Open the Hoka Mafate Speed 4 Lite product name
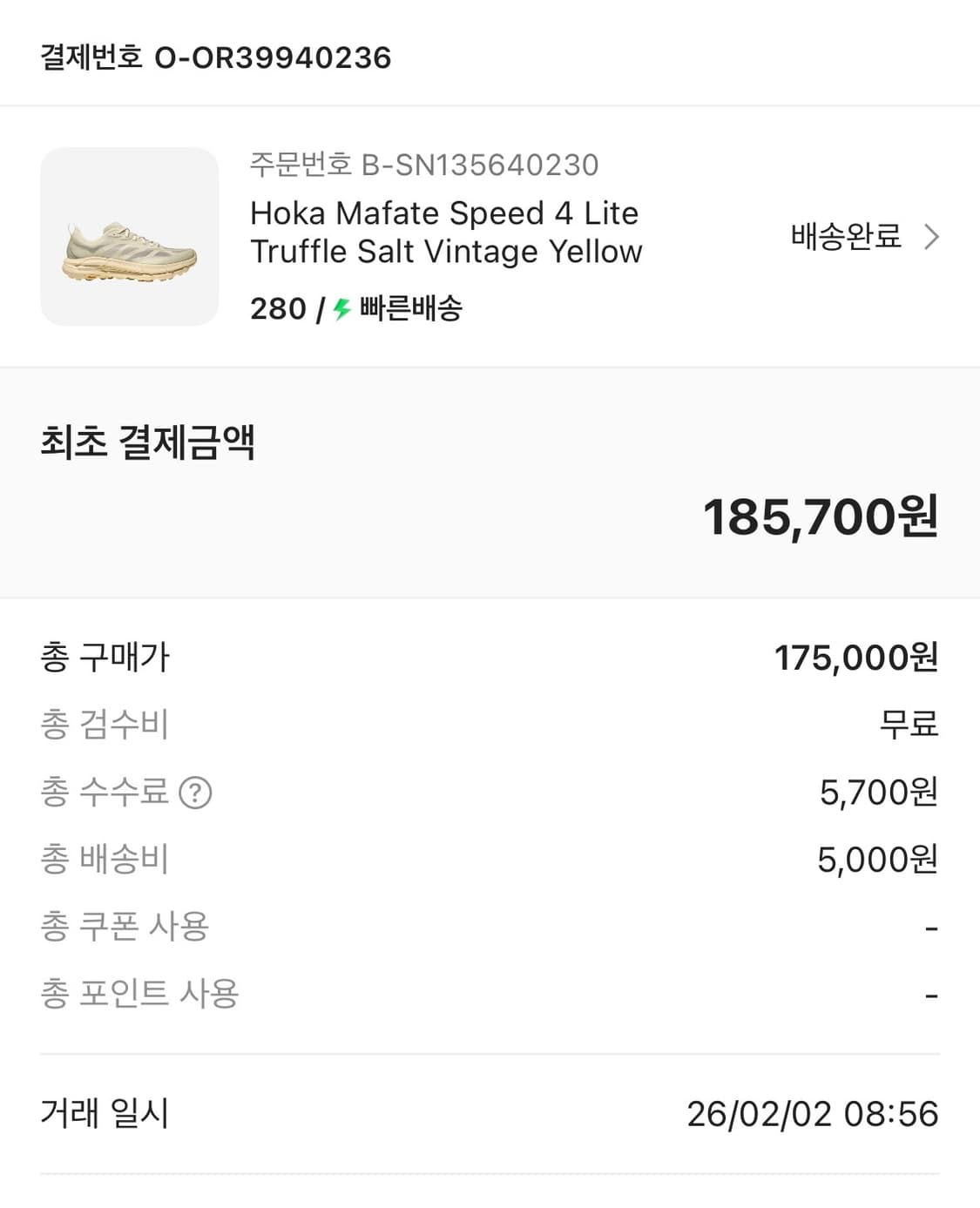 click(446, 232)
